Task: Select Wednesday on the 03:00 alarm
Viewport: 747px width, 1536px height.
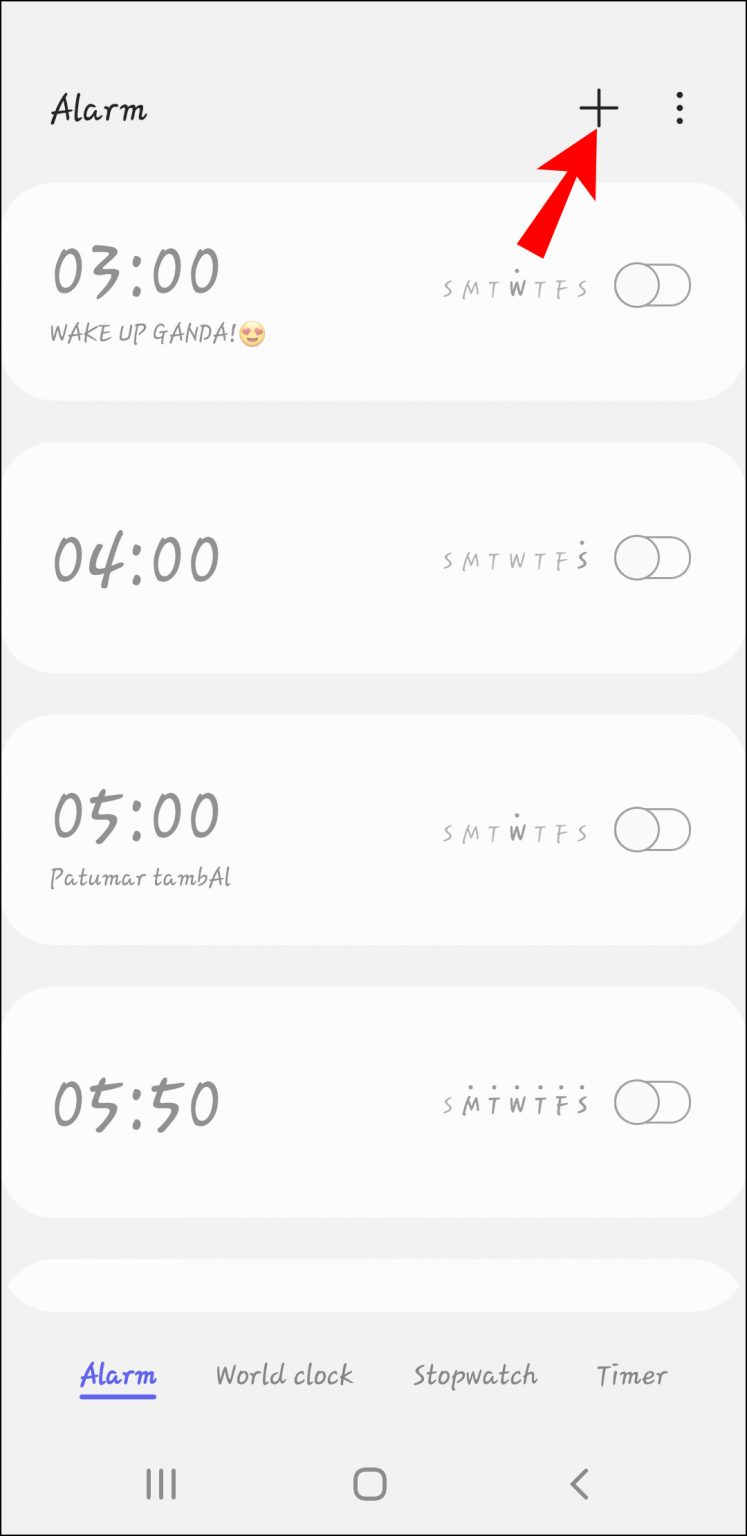Action: coord(516,287)
